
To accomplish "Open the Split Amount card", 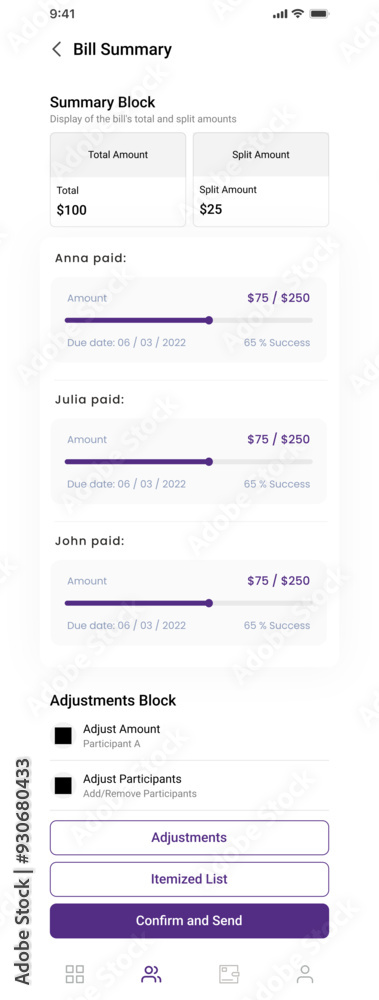I will point(261,179).
